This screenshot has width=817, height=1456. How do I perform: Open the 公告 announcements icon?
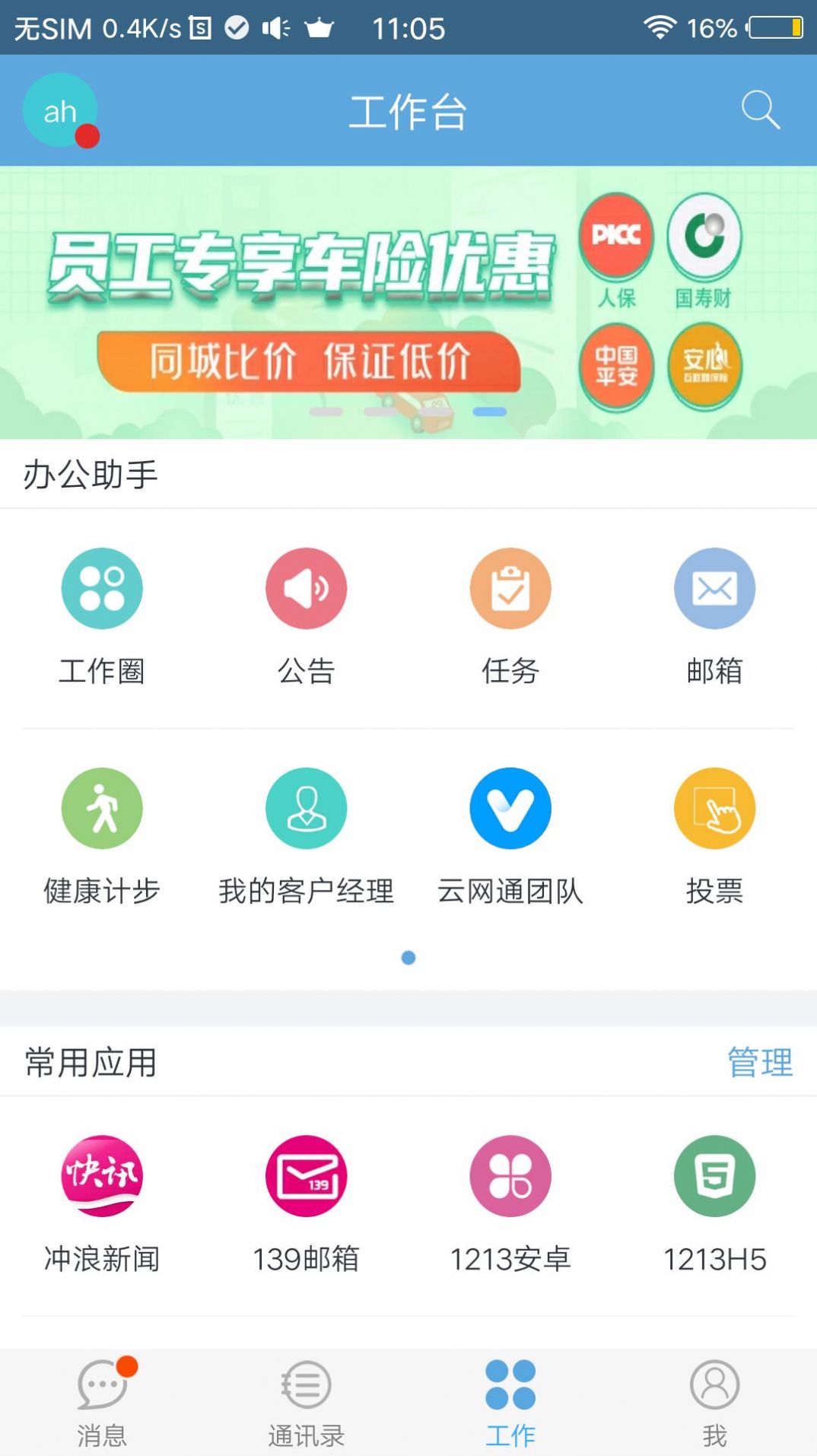pos(306,587)
